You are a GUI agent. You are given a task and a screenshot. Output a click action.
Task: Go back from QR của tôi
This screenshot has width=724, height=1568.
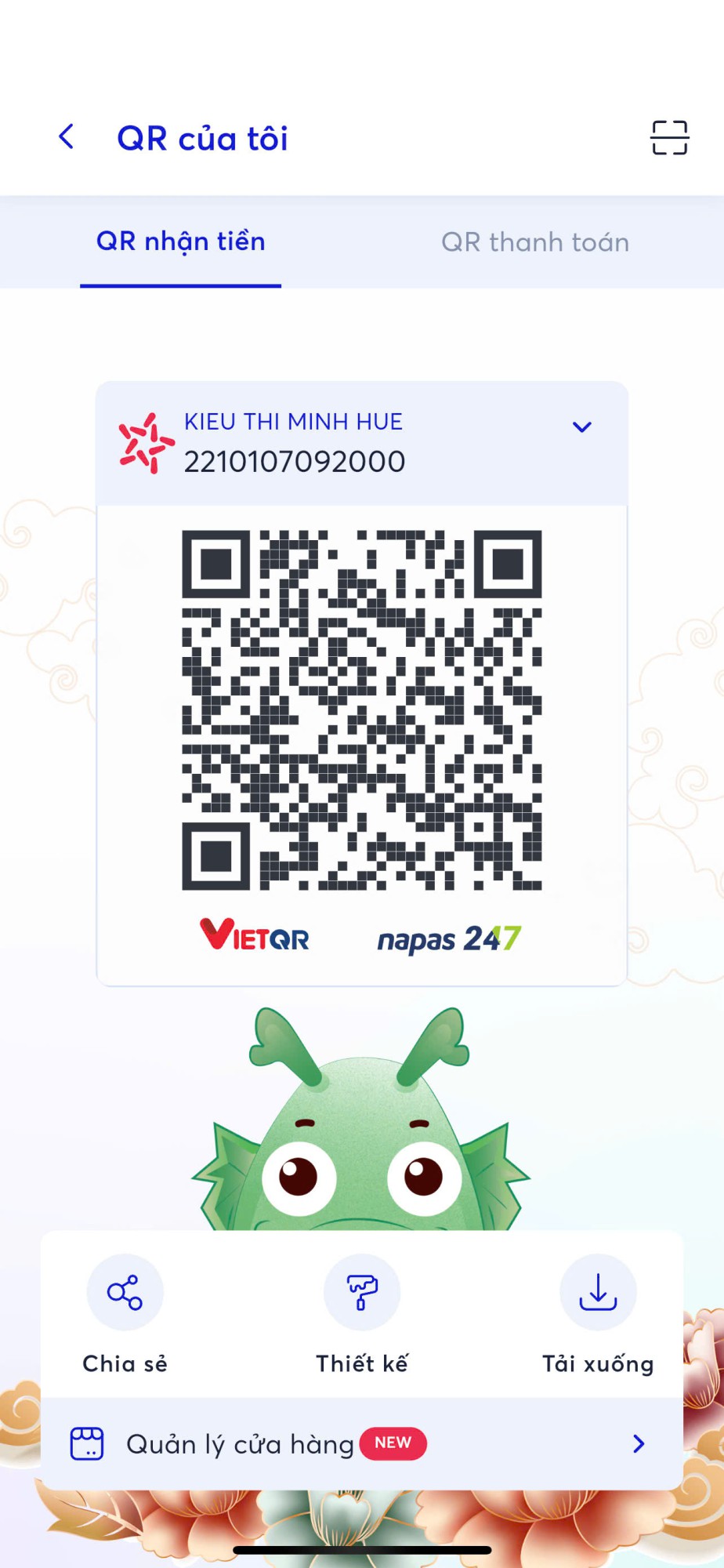tap(67, 137)
